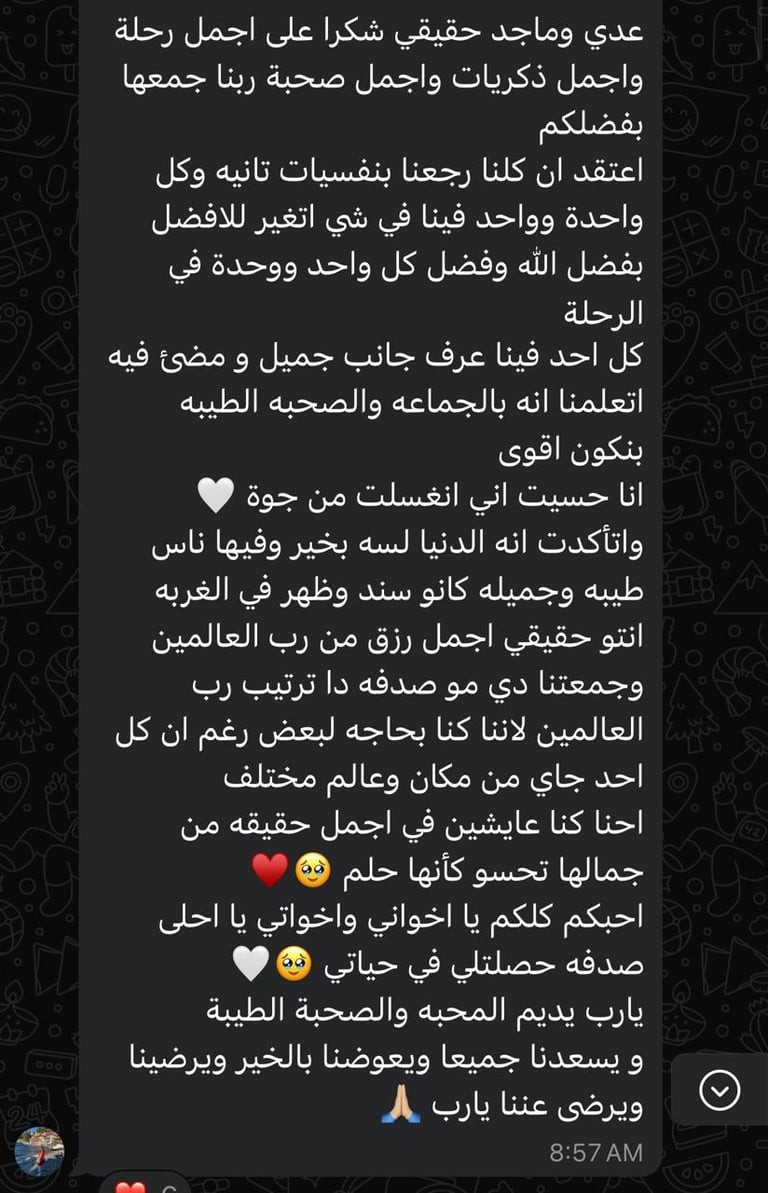The width and height of the screenshot is (768, 1193).
Task: View the heart reactions on the message
Action: coord(143,1185)
